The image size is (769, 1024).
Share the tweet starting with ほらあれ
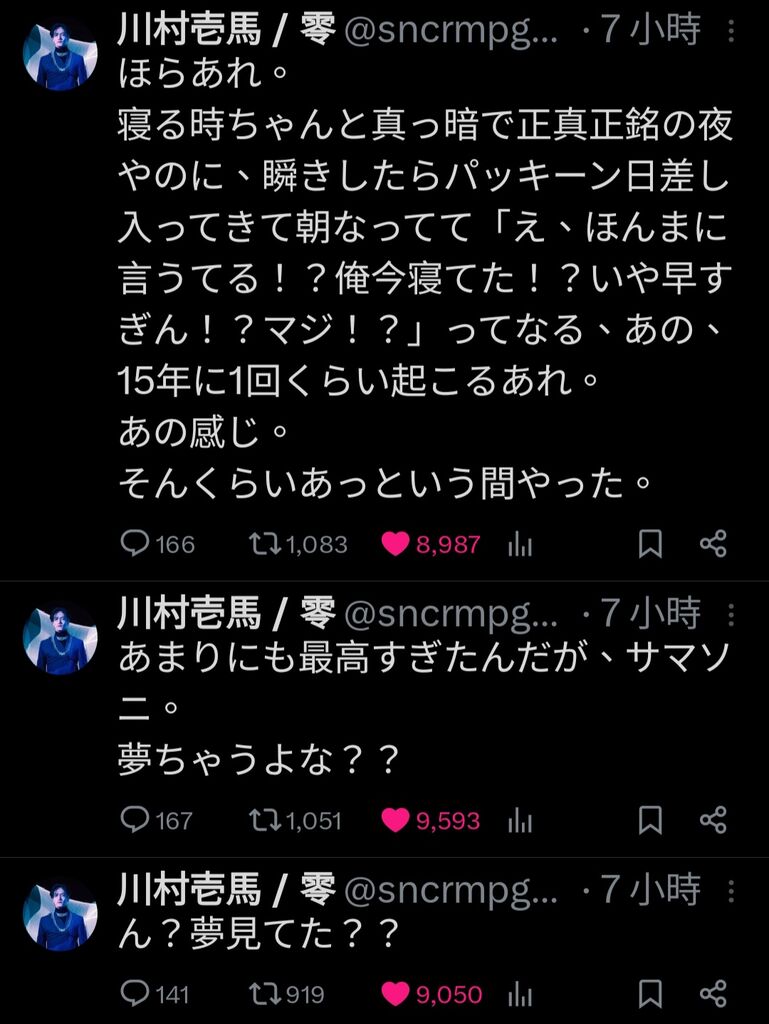(713, 544)
